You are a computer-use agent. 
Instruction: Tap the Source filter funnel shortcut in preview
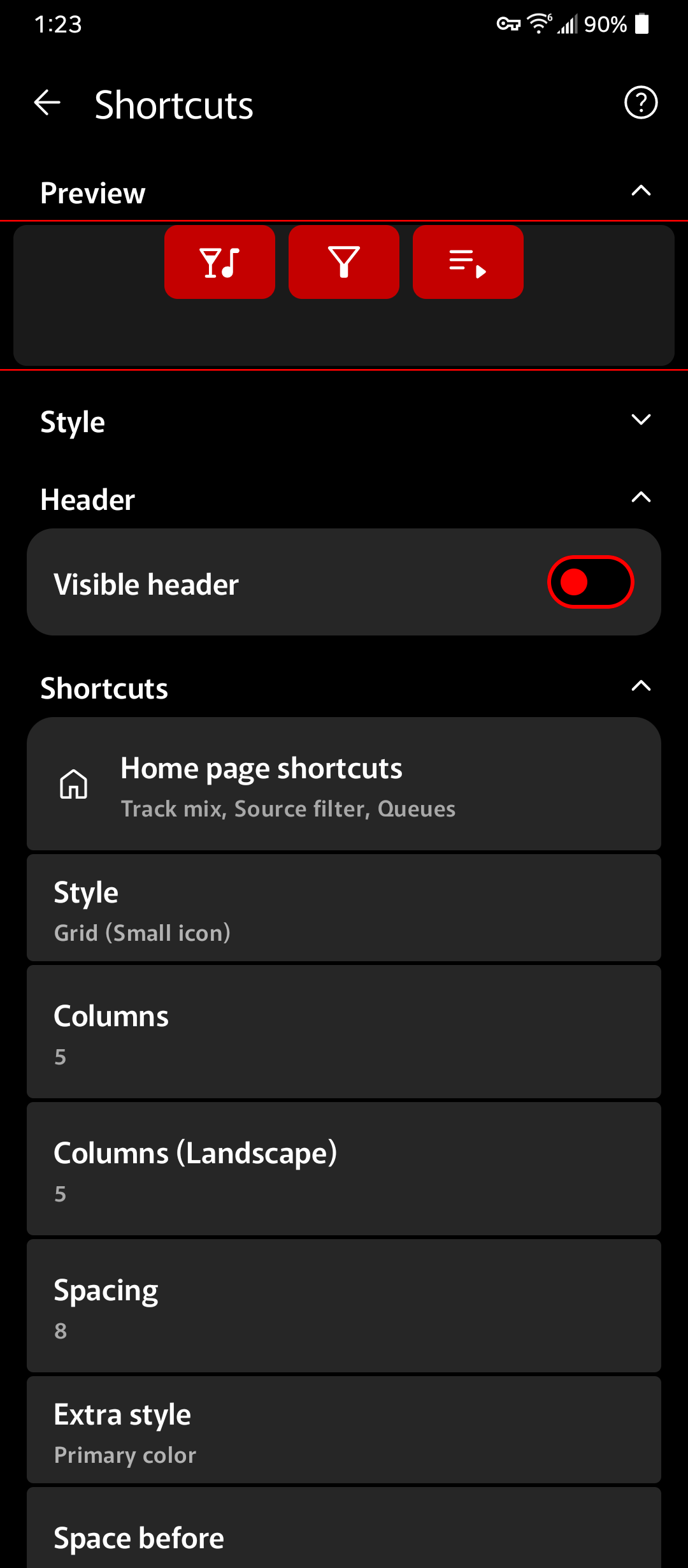[344, 262]
